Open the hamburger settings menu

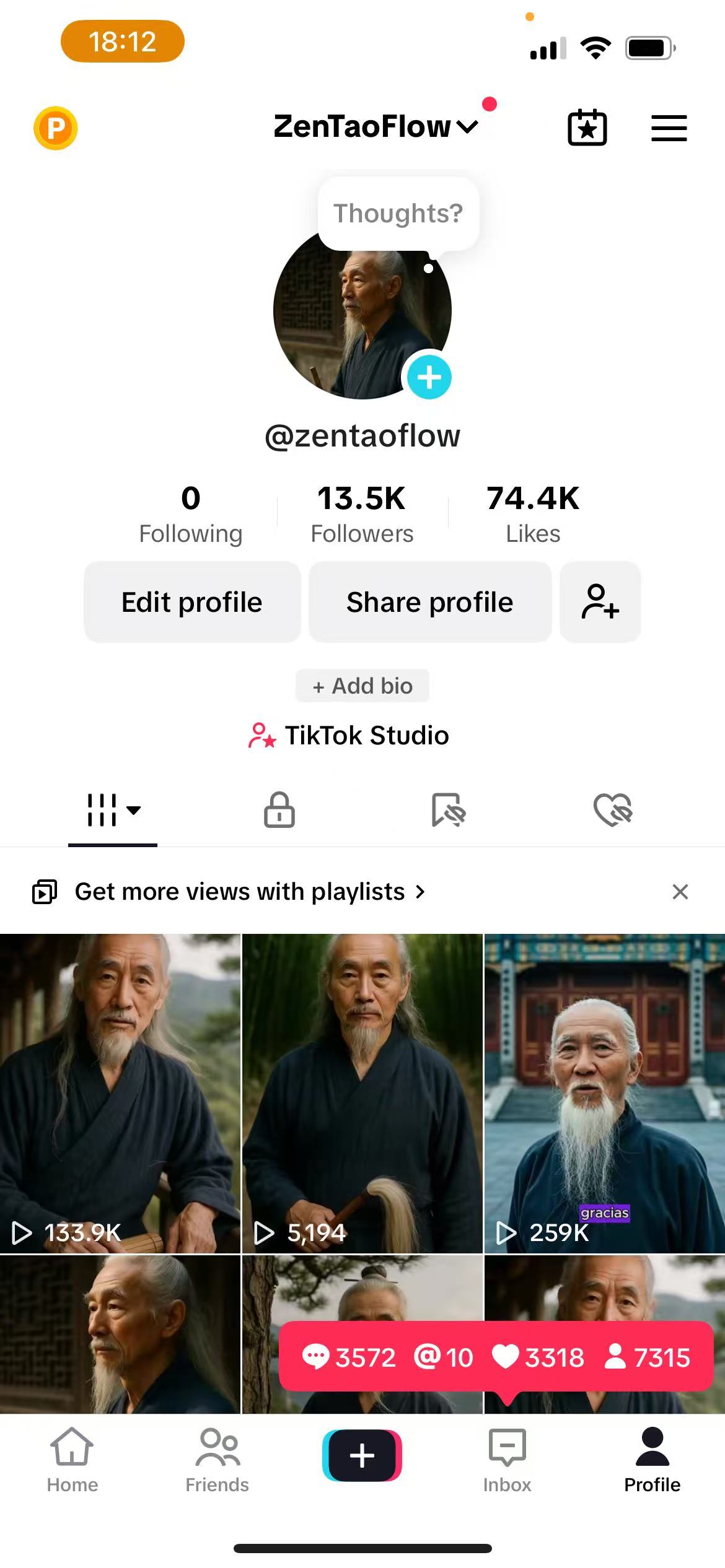669,128
